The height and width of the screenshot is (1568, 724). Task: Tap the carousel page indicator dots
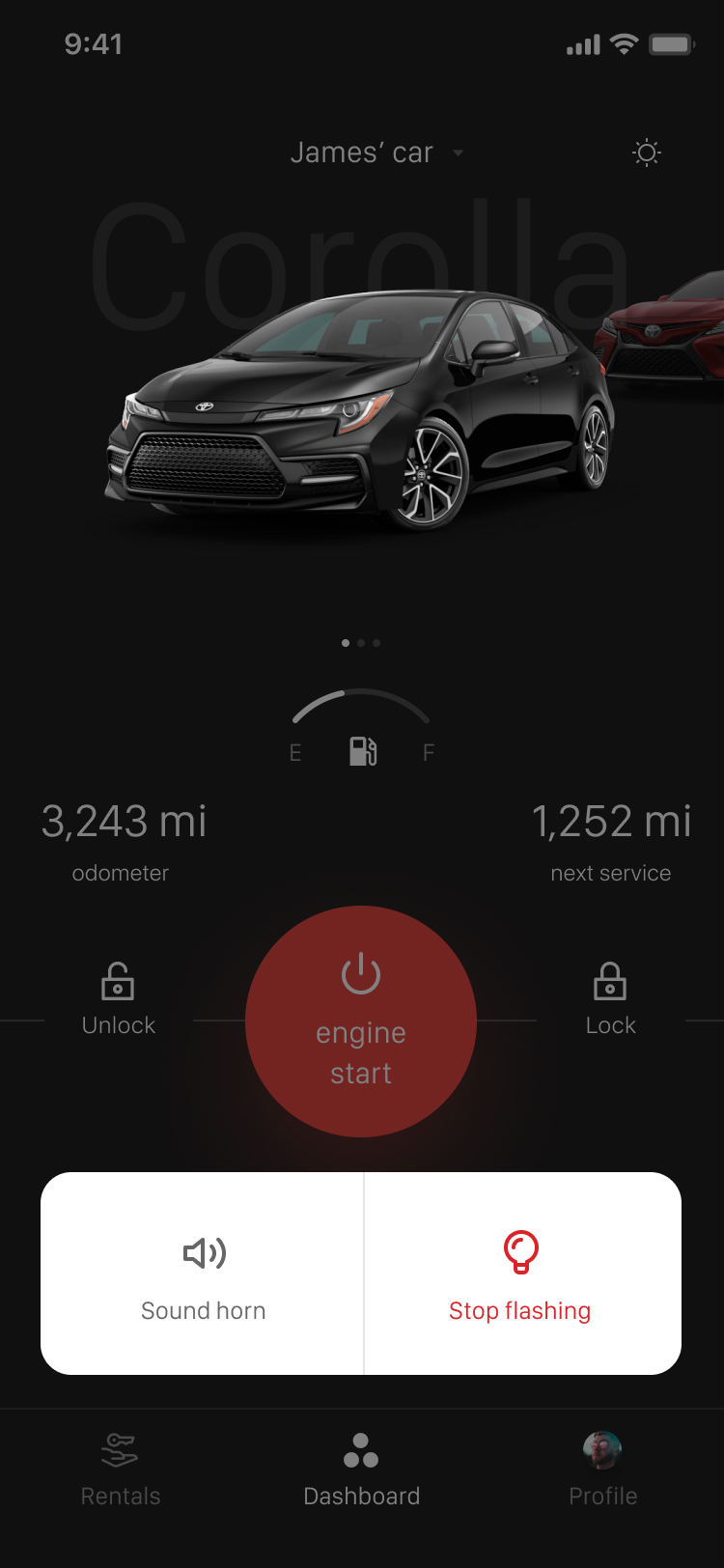click(x=361, y=642)
